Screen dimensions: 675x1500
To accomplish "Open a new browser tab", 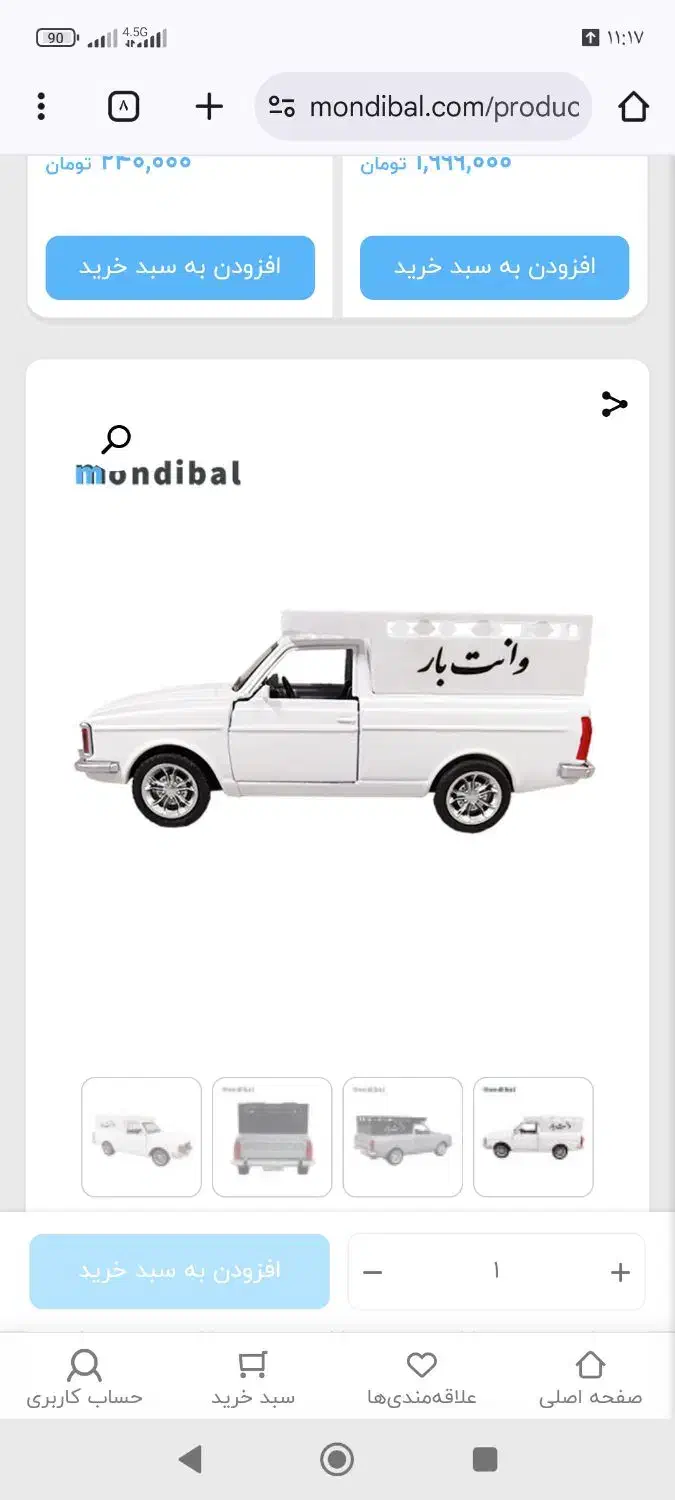I will [x=209, y=106].
